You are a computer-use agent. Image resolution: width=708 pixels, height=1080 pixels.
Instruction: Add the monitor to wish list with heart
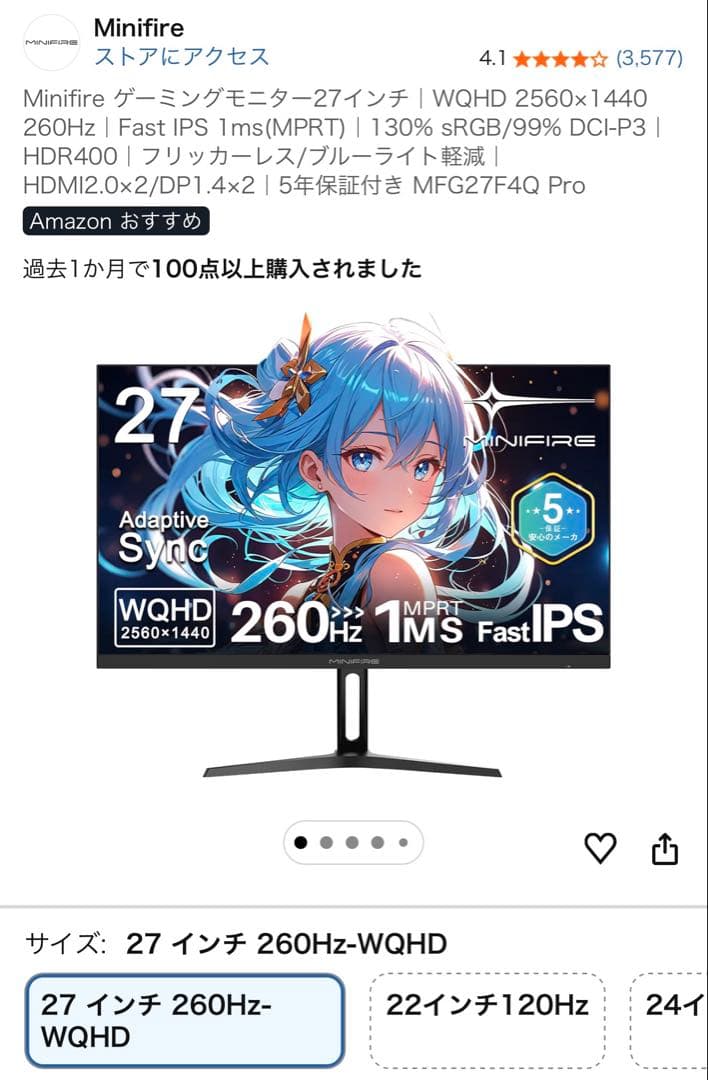[600, 848]
